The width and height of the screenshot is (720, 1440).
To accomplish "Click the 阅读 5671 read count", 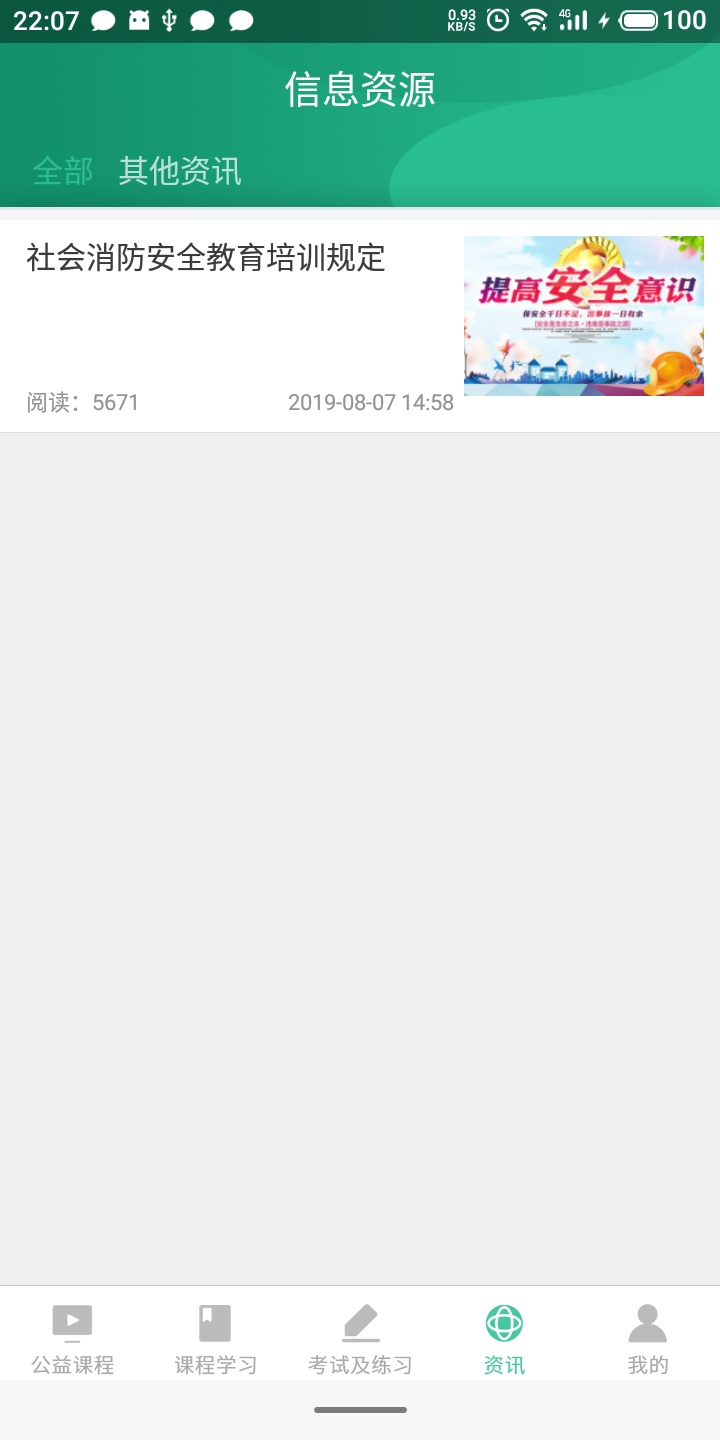I will click(80, 402).
